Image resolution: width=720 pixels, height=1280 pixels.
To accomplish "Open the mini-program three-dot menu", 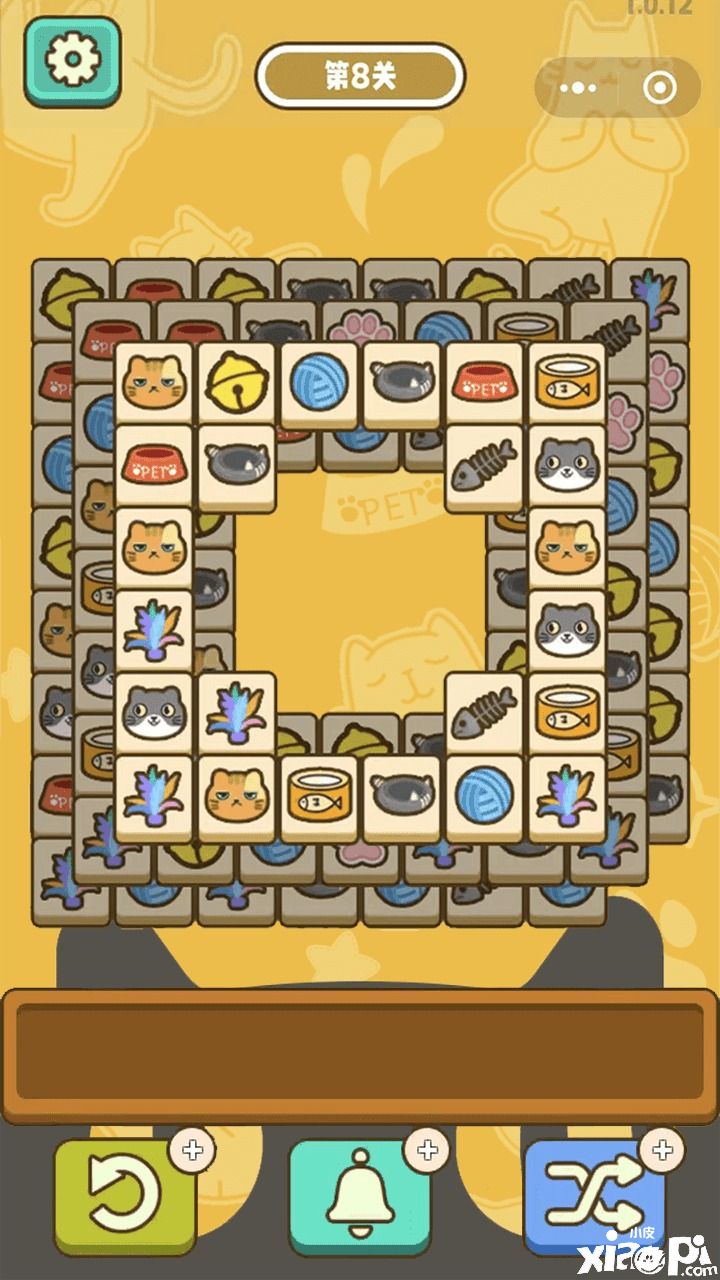I will point(578,88).
